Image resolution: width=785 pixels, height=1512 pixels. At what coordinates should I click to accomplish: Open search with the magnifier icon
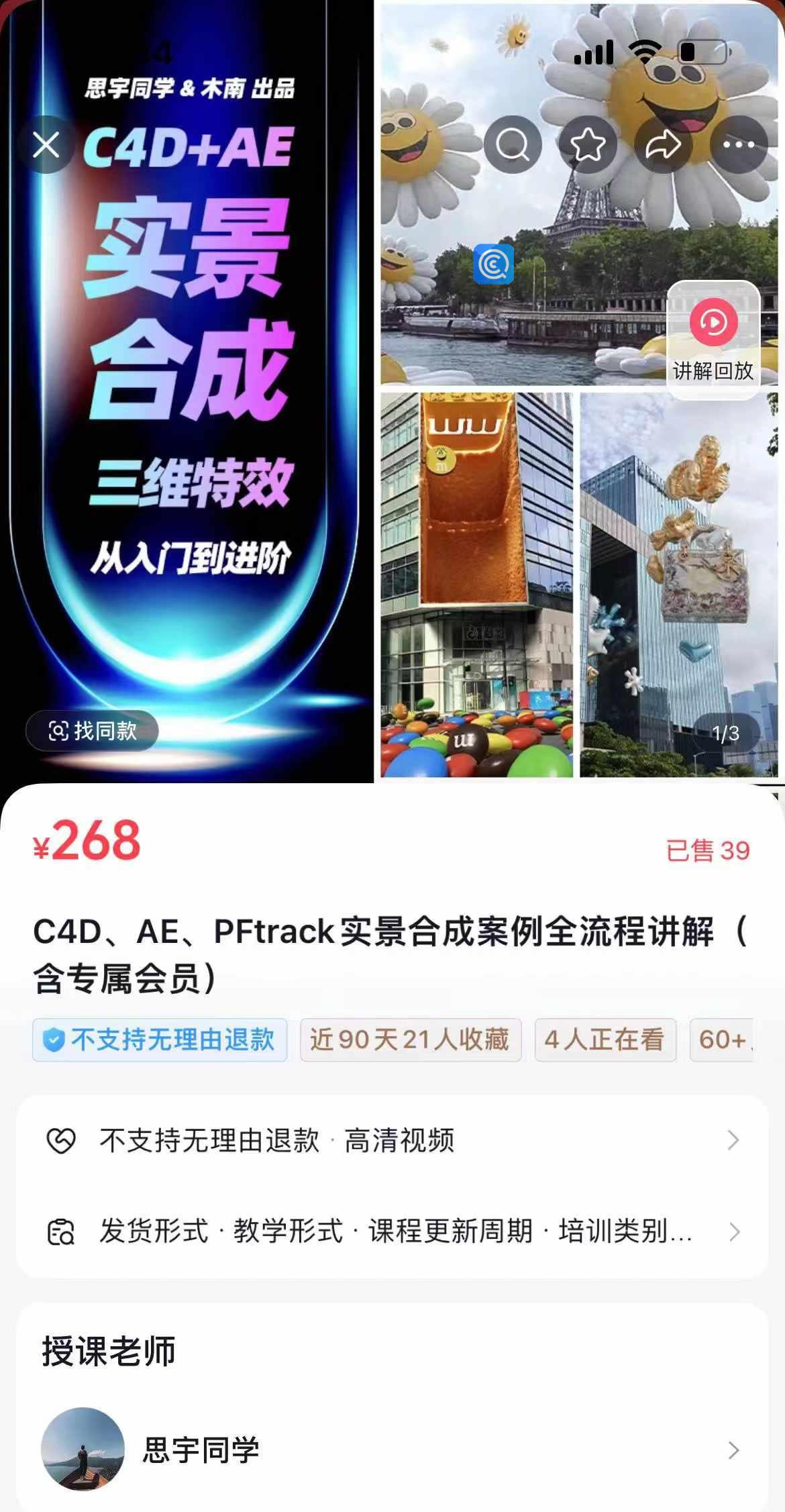pyautogui.click(x=513, y=144)
